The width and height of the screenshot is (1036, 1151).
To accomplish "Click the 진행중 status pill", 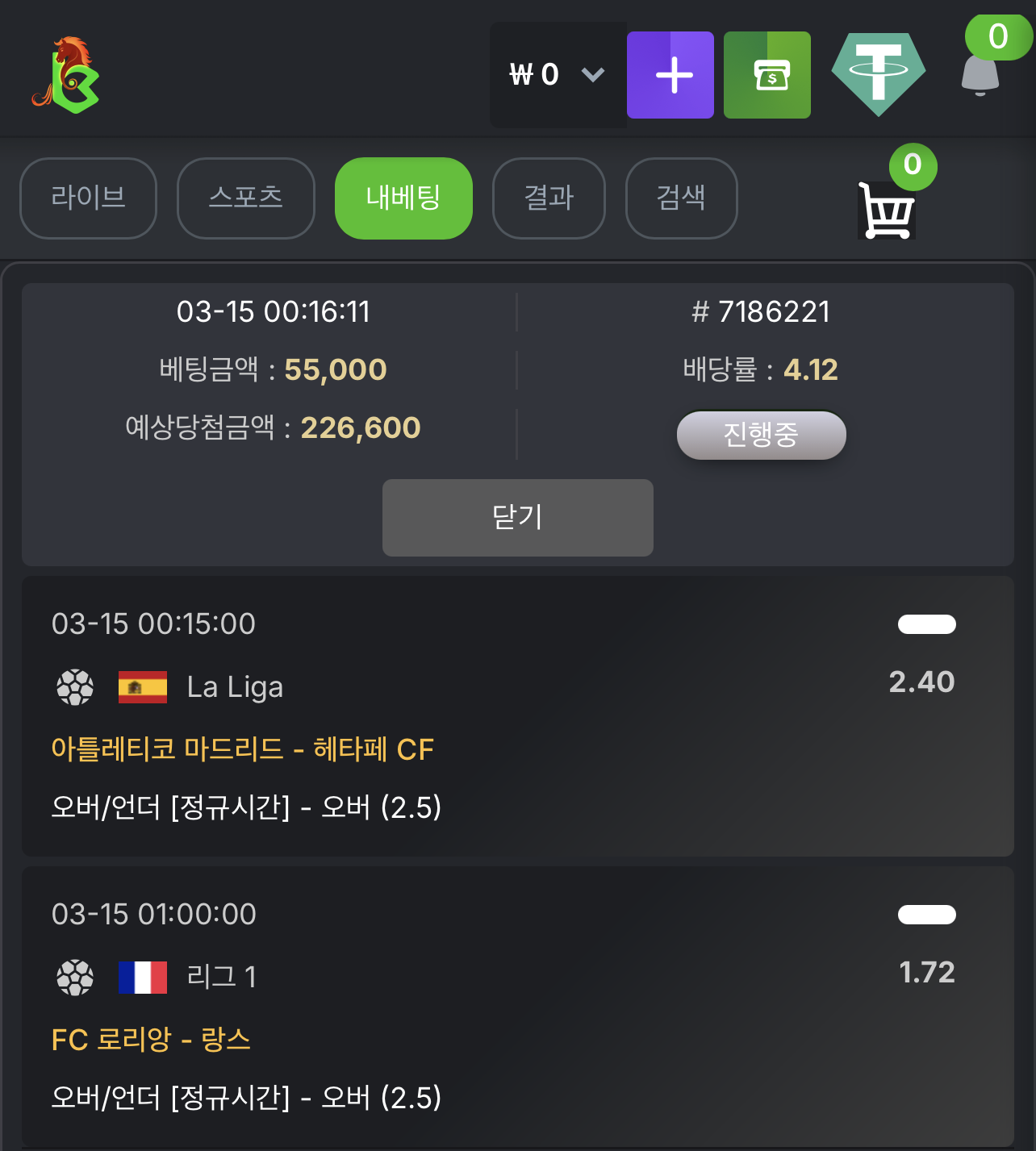I will pos(760,436).
